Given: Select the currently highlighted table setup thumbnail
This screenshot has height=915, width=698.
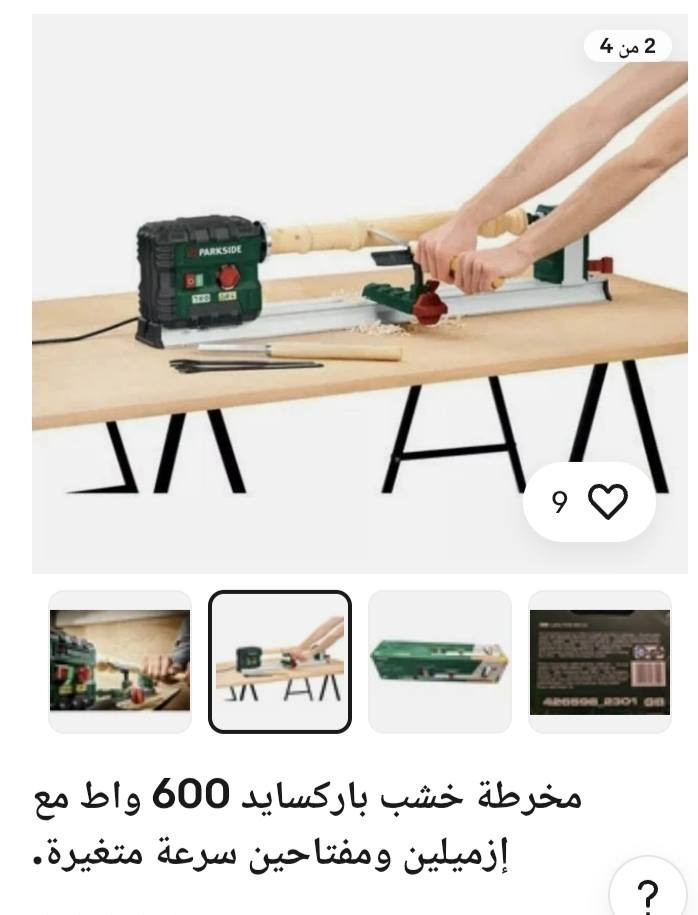Looking at the screenshot, I should tap(280, 661).
